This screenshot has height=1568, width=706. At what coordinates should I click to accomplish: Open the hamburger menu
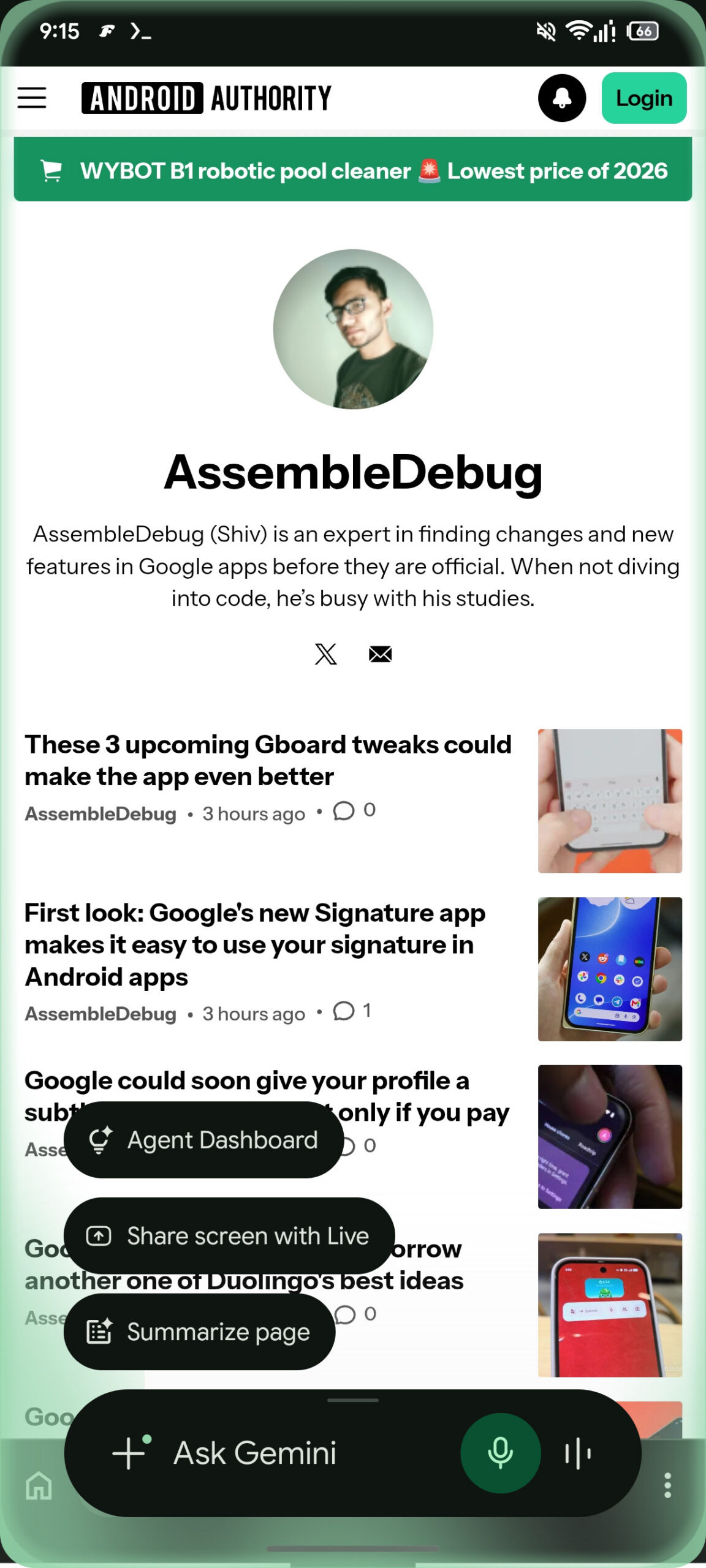[32, 98]
